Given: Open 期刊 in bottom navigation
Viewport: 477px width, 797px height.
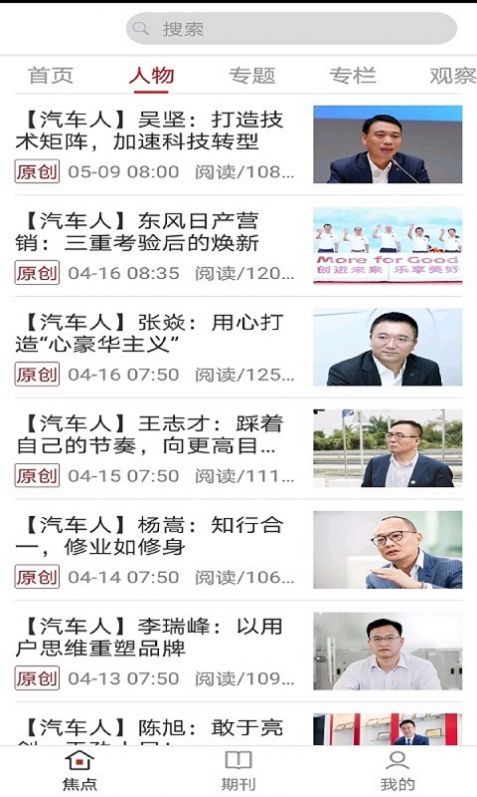Looking at the screenshot, I should coord(238,771).
